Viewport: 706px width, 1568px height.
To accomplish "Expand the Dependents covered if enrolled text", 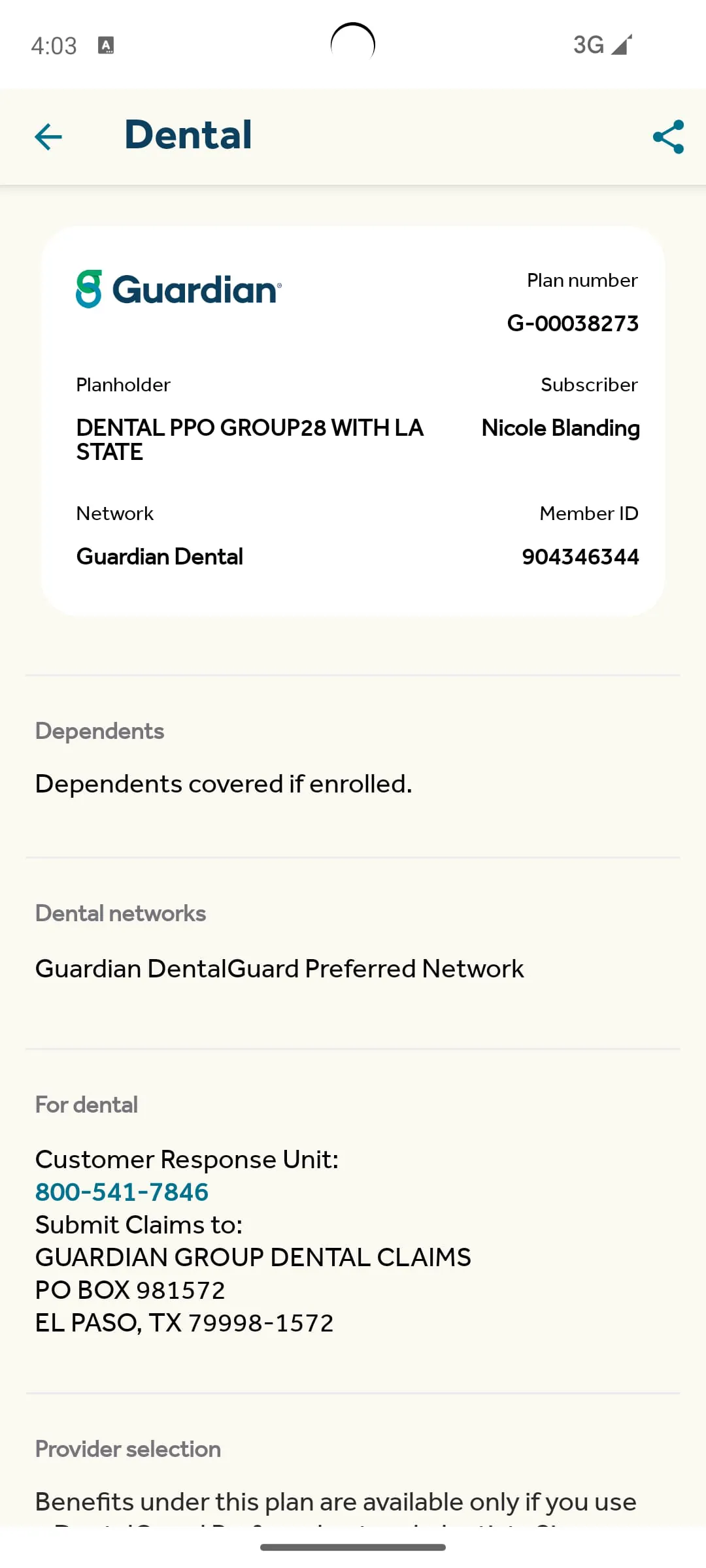I will tap(224, 783).
